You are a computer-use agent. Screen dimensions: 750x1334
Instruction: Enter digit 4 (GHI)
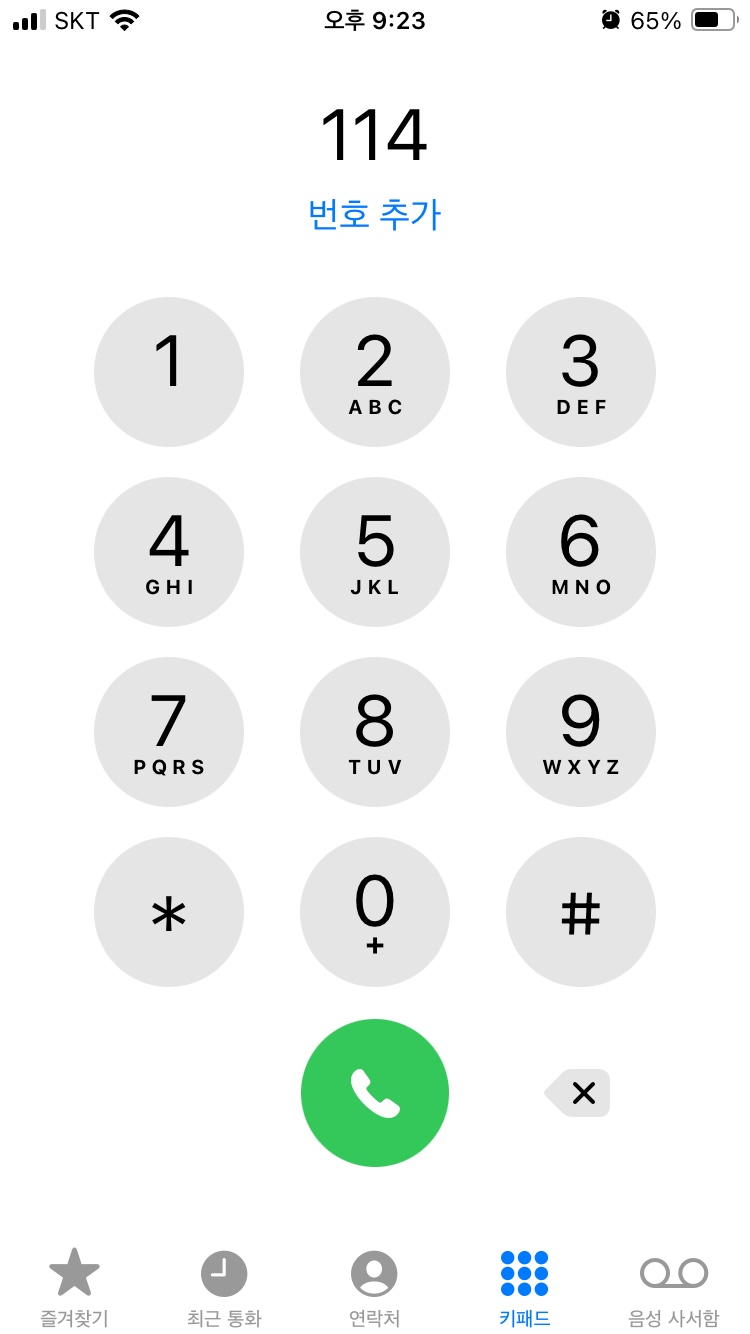click(169, 552)
